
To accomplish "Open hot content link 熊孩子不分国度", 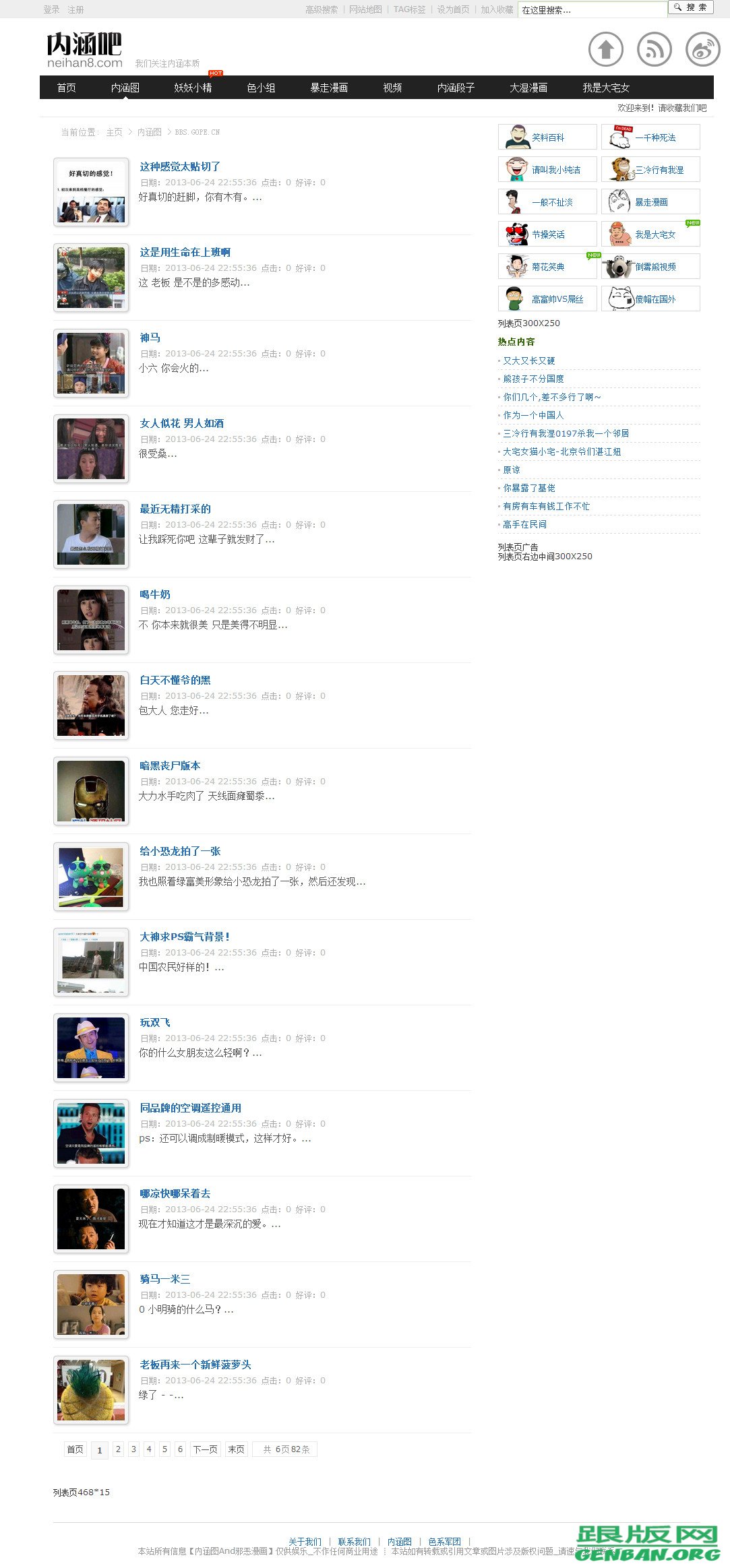I will pyautogui.click(x=533, y=379).
